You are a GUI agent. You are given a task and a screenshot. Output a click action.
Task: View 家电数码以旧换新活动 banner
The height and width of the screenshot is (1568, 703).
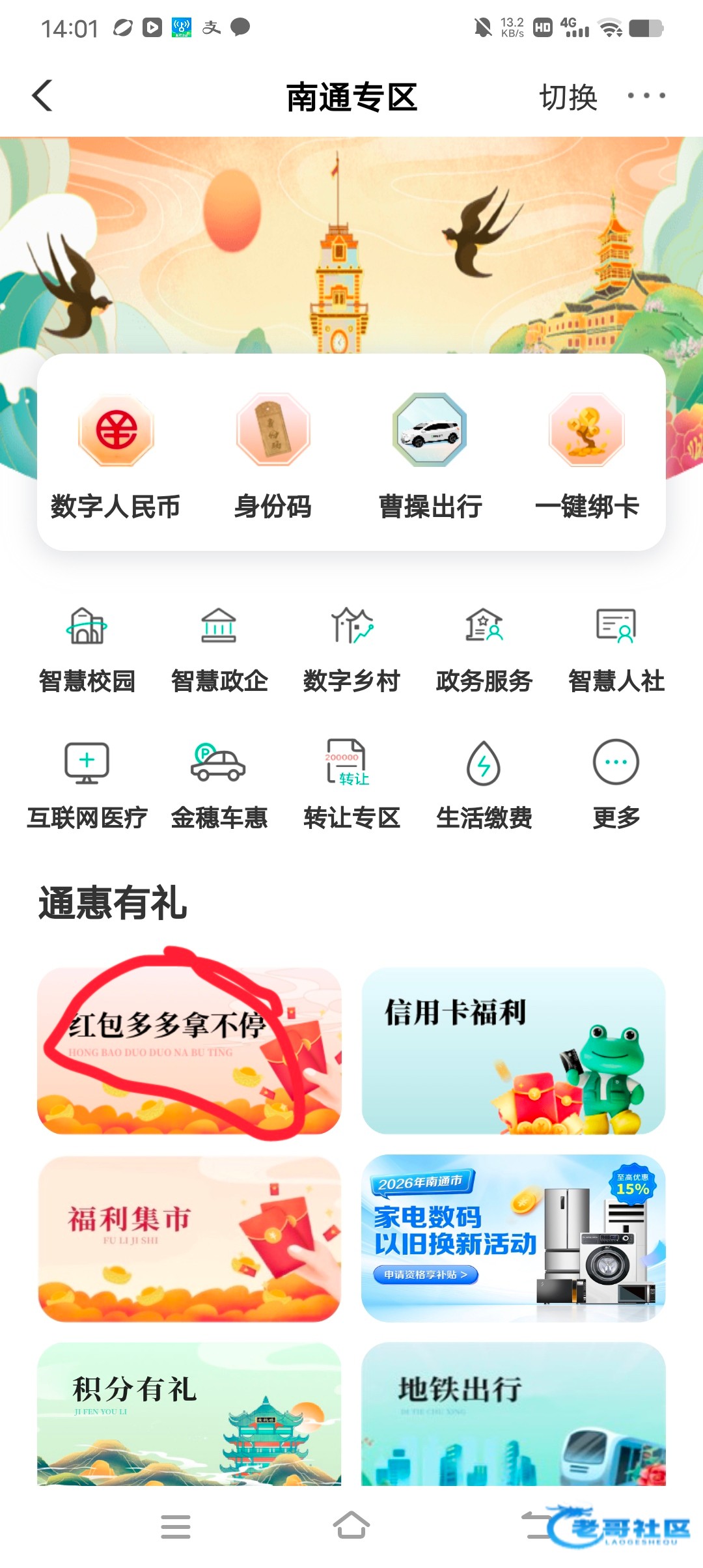513,1239
